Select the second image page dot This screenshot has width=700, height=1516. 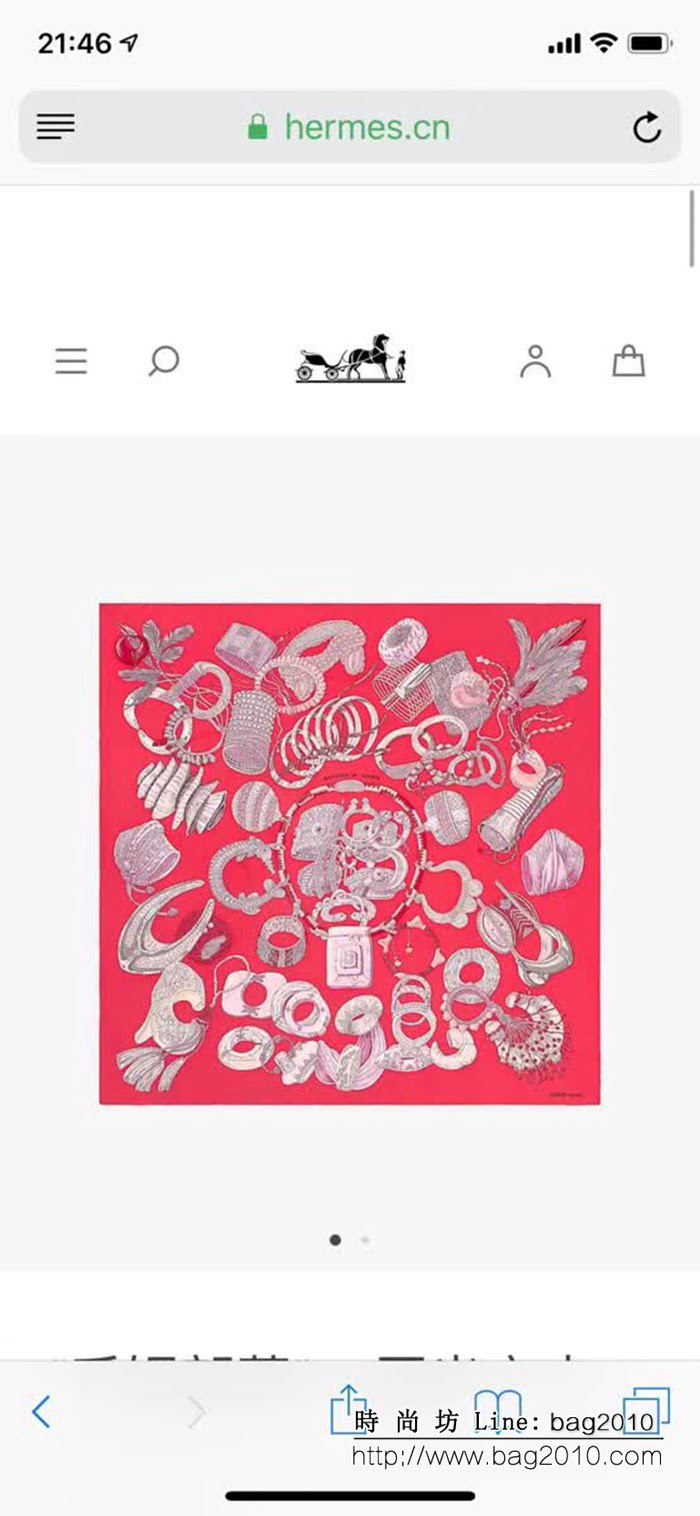(366, 1240)
